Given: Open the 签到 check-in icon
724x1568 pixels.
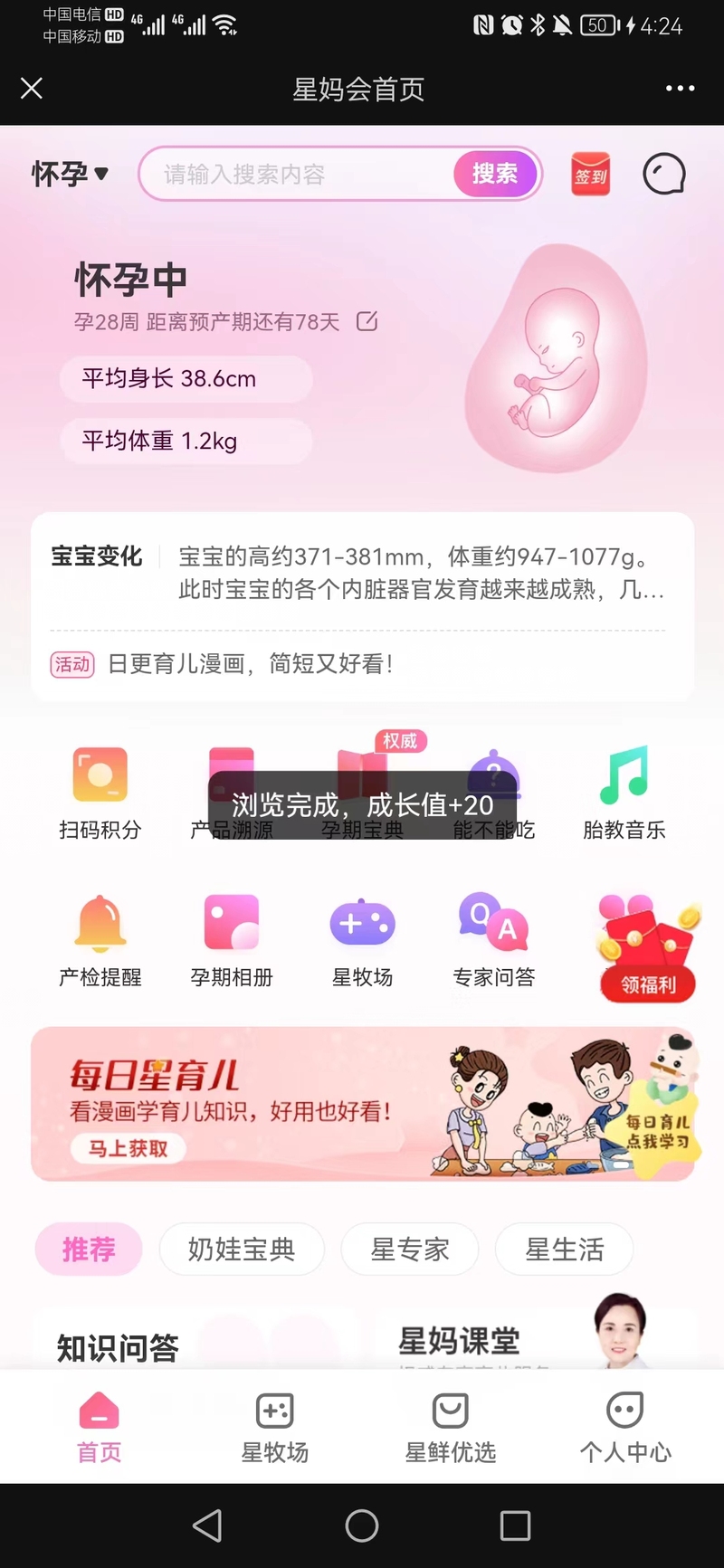Looking at the screenshot, I should coord(591,174).
